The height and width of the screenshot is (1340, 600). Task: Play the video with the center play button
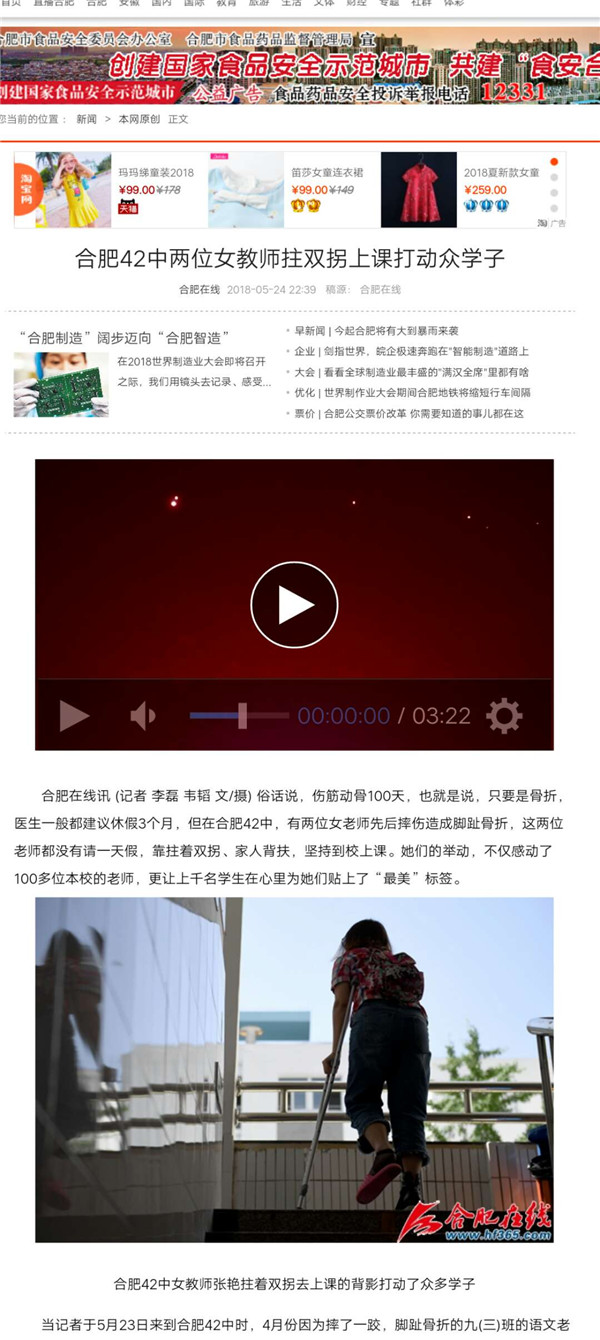(294, 605)
